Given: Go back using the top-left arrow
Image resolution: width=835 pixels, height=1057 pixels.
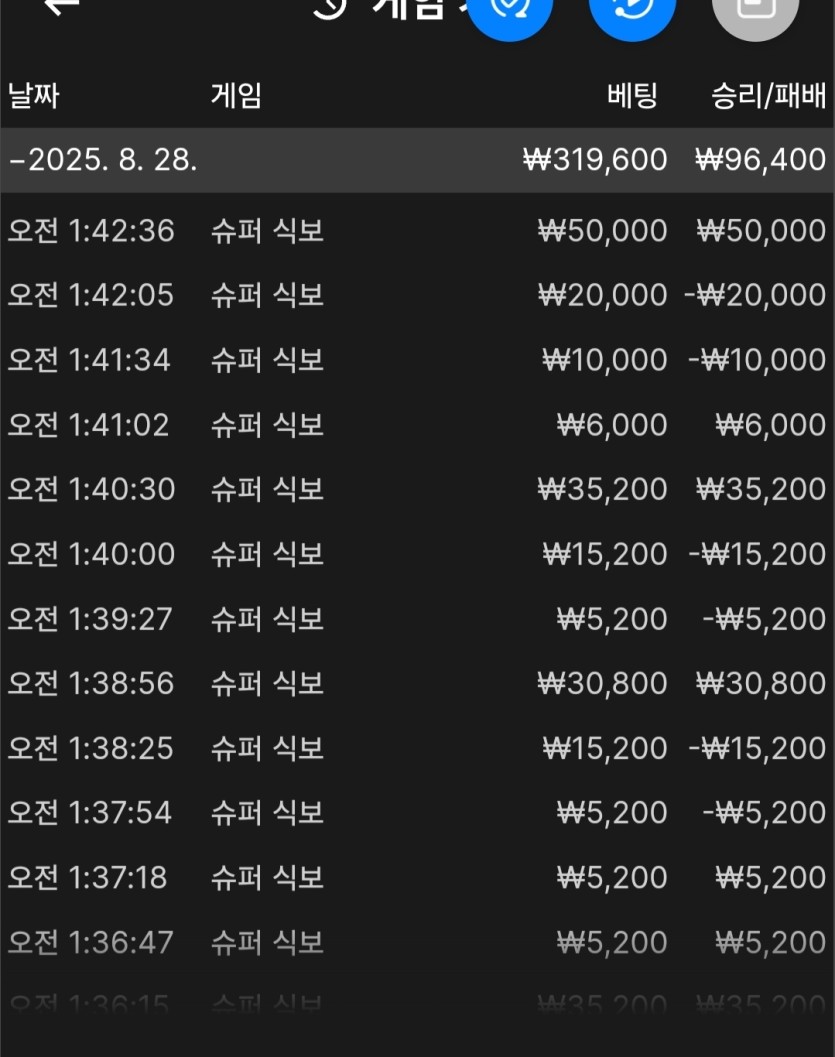Looking at the screenshot, I should tap(62, 6).
